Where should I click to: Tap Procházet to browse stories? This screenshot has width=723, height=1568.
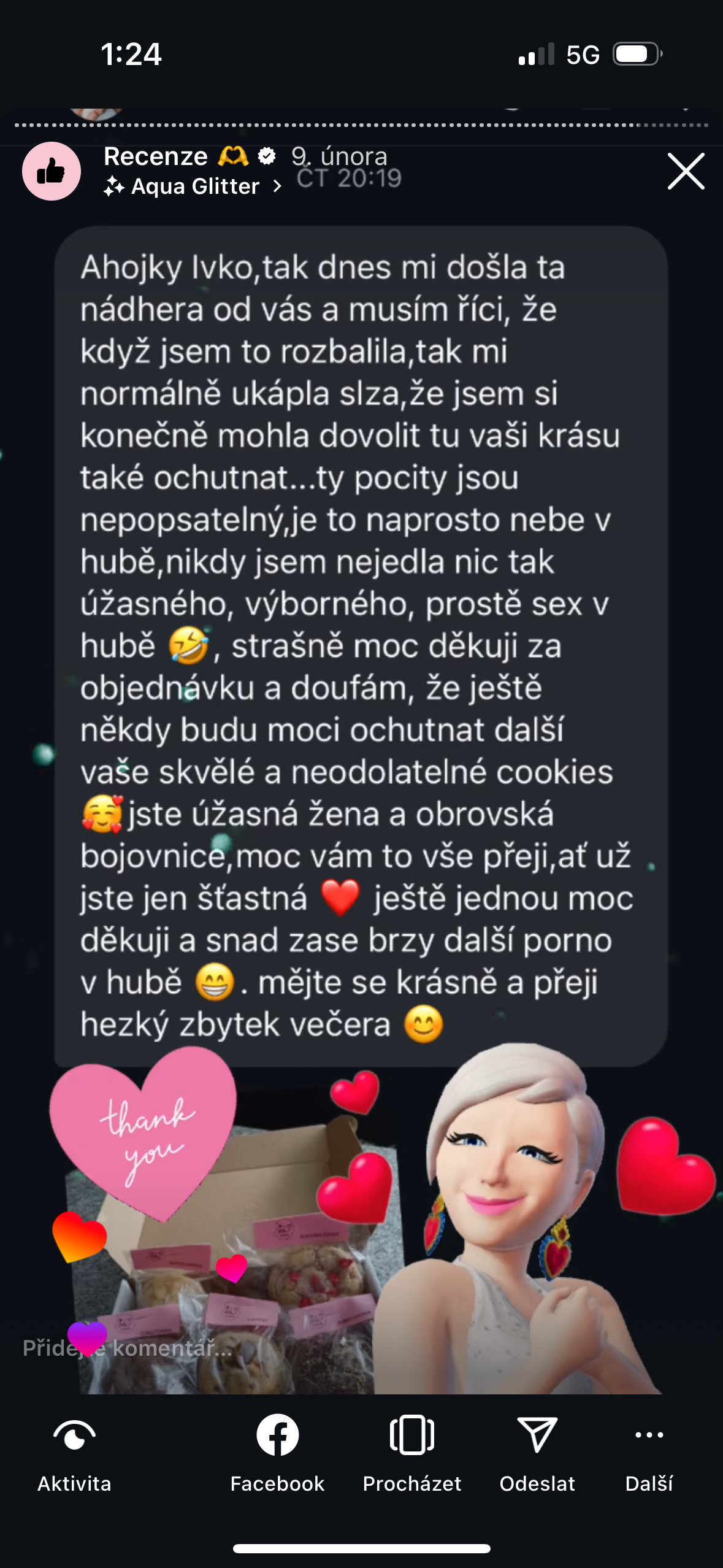click(411, 1455)
